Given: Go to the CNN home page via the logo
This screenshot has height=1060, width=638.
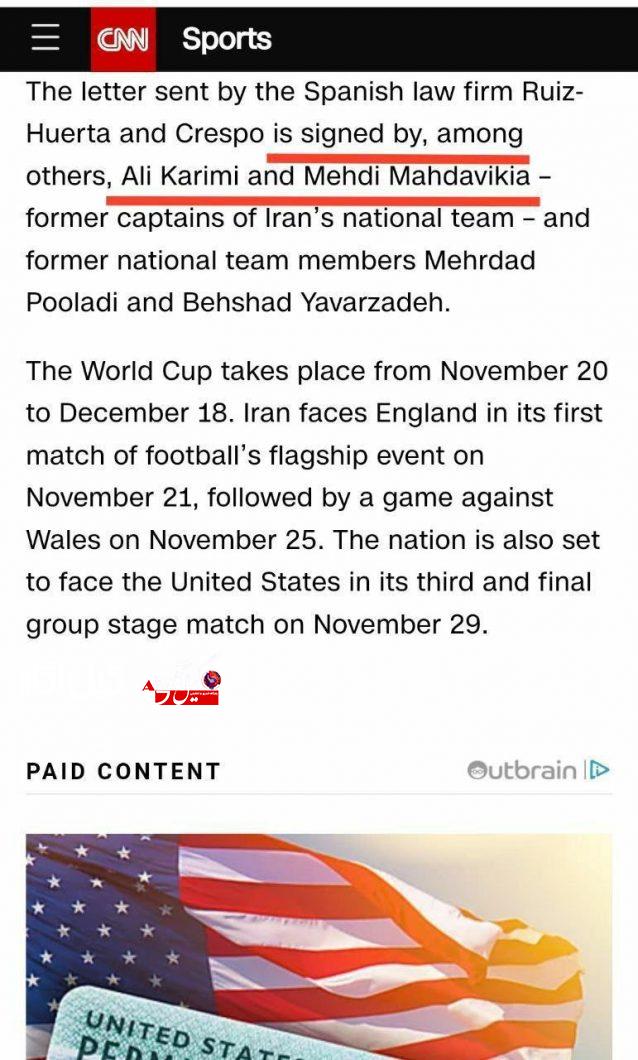Looking at the screenshot, I should tap(123, 40).
